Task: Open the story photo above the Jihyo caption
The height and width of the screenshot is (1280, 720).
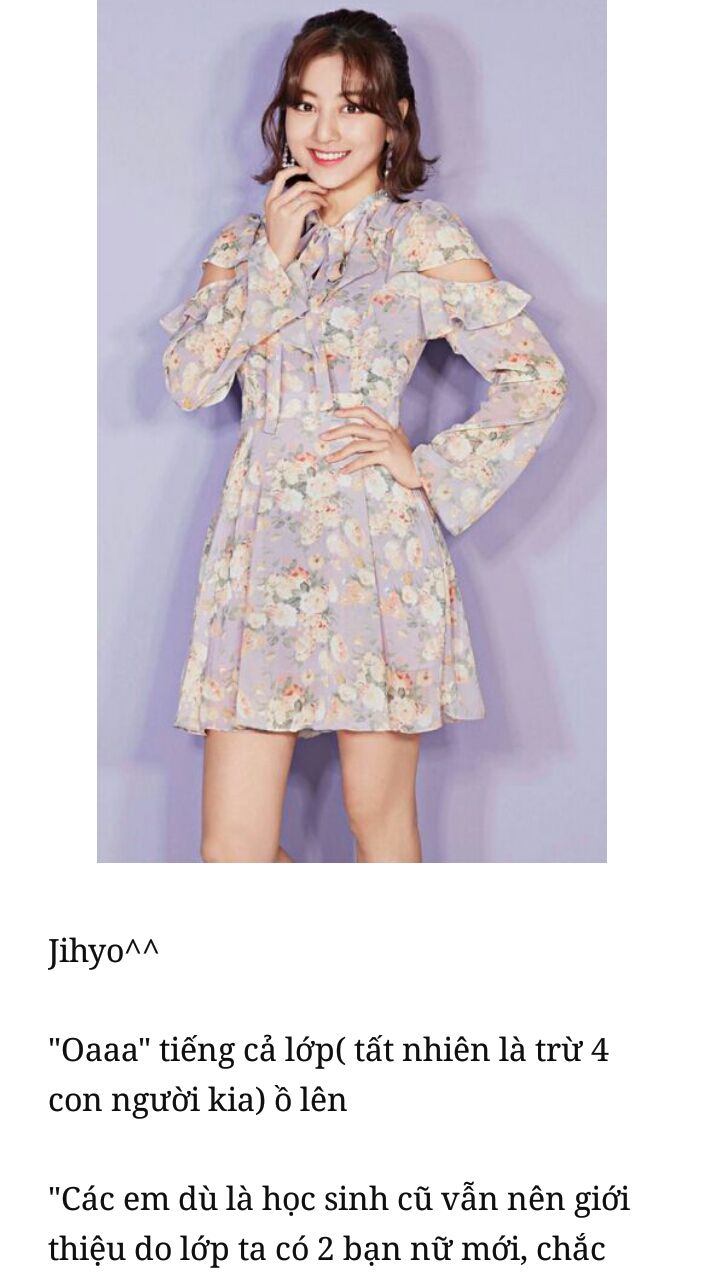Action: point(352,430)
